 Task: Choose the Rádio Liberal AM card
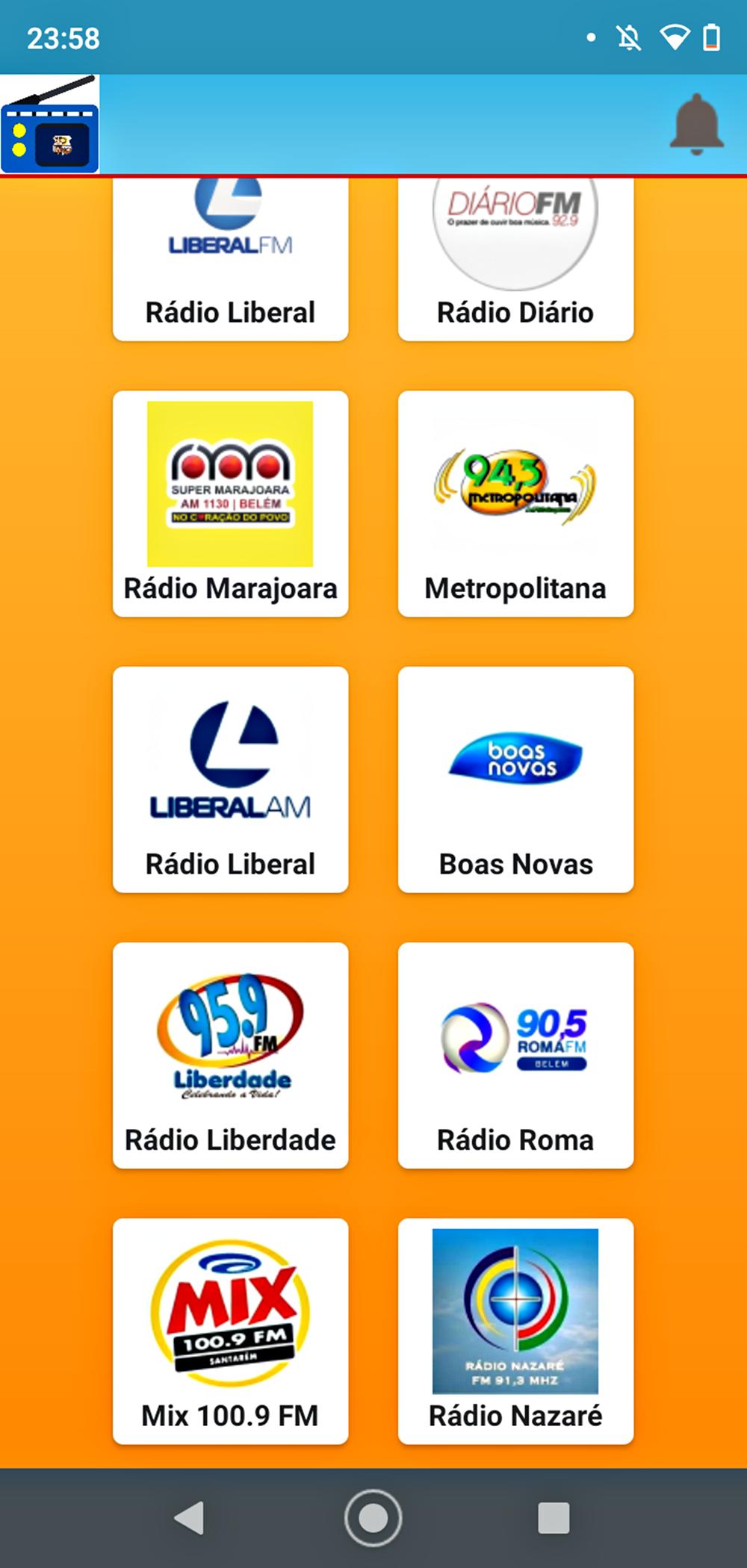(230, 780)
